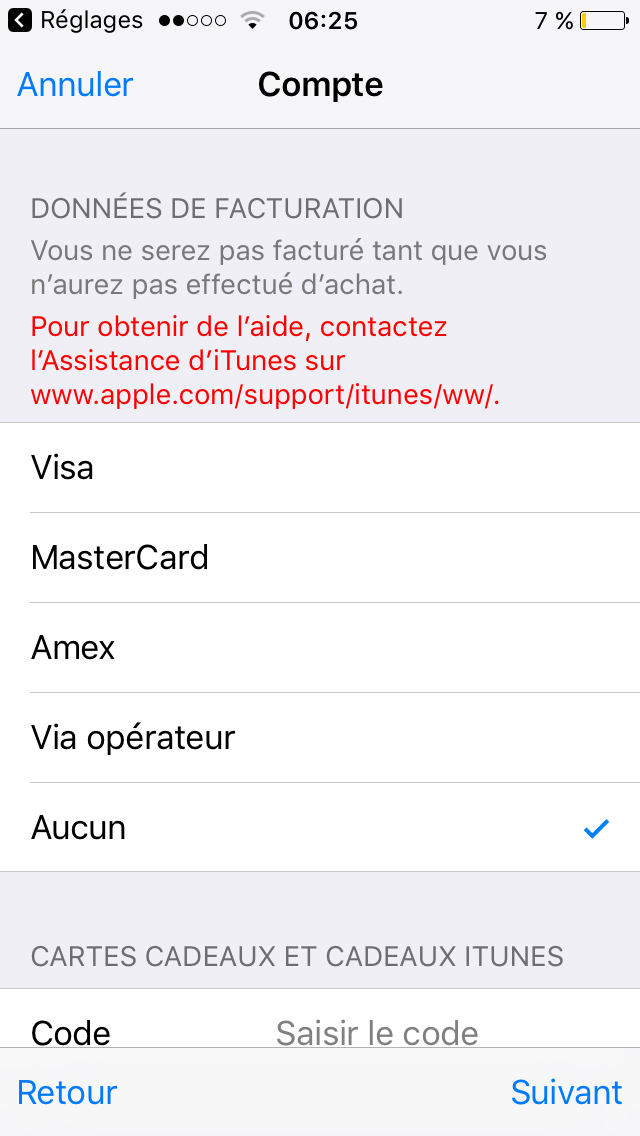This screenshot has height=1136, width=640.
Task: Enter gift card code in Saisir le code
Action: (400, 1030)
